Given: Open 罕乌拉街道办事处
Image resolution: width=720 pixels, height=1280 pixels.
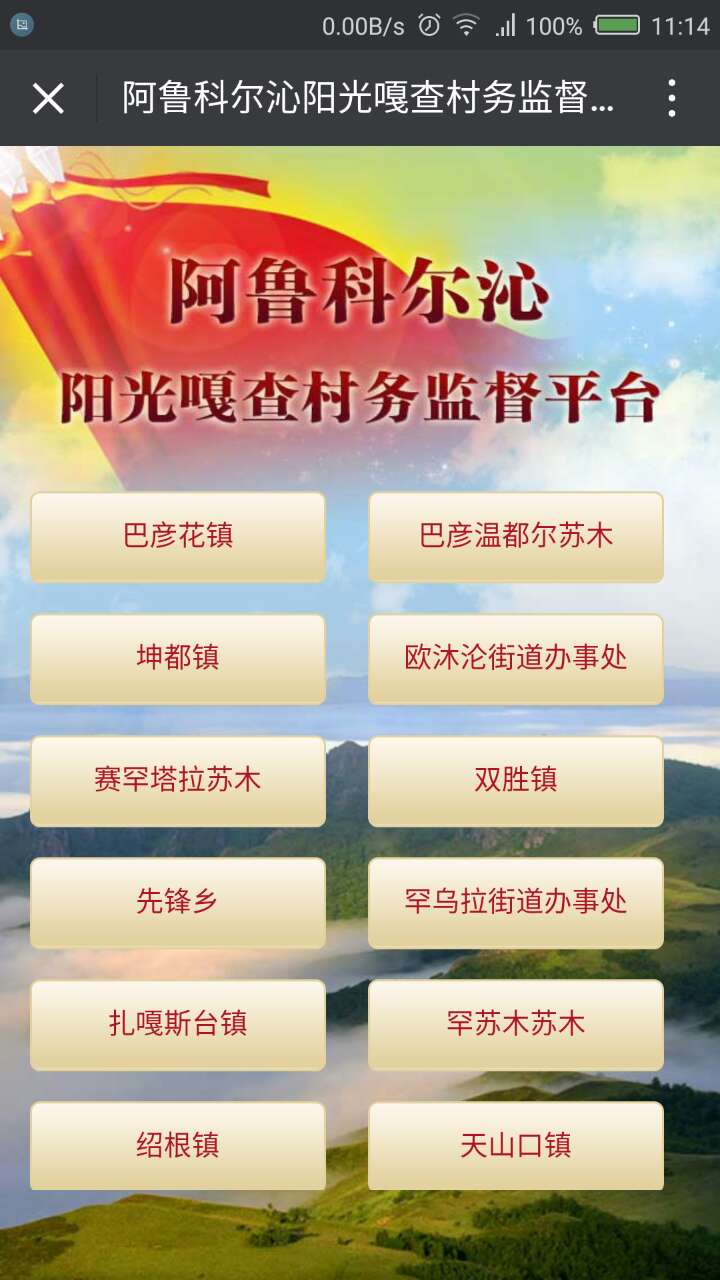Looking at the screenshot, I should [x=516, y=902].
